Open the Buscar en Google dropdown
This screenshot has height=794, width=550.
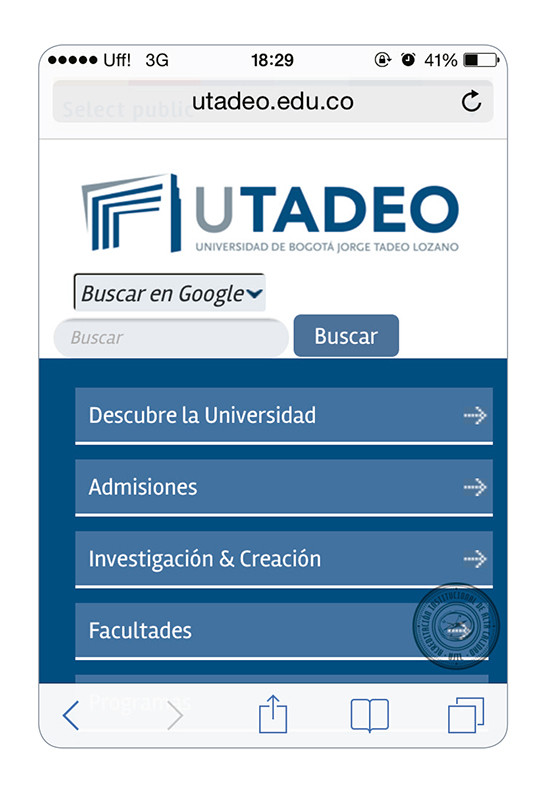tap(170, 293)
